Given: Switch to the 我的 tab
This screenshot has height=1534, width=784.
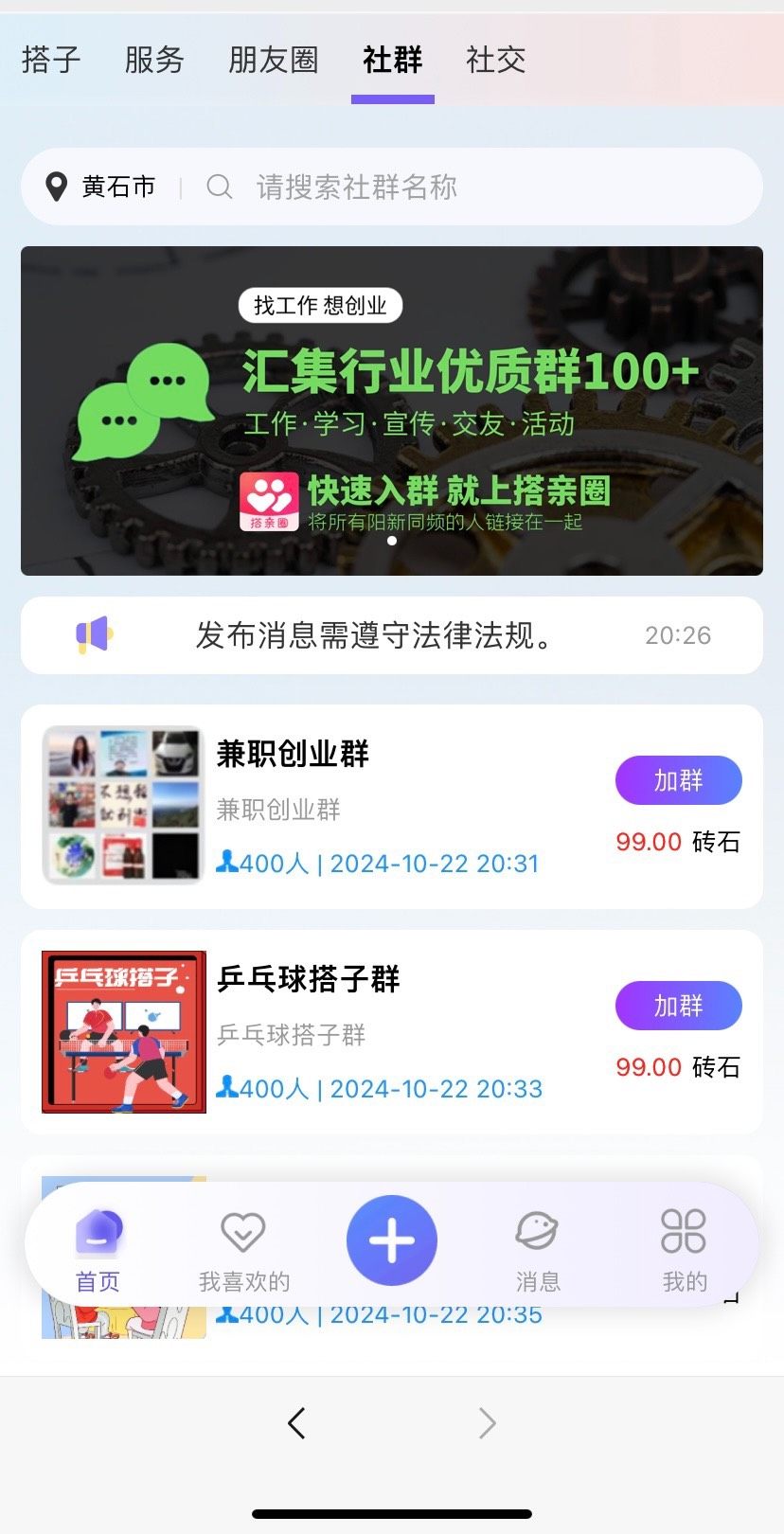Looking at the screenshot, I should tap(684, 1248).
